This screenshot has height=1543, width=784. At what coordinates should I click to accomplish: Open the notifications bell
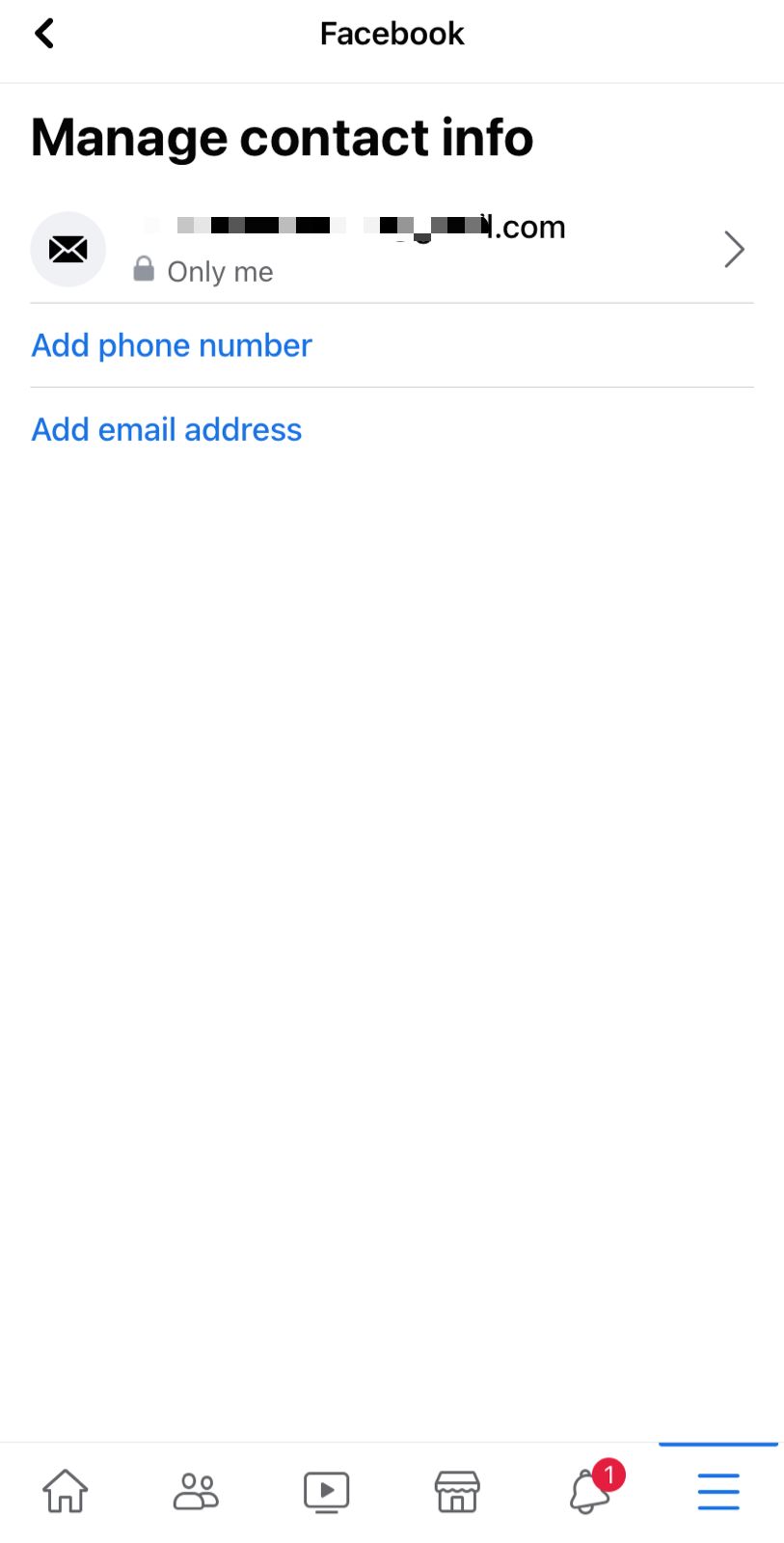click(x=591, y=1490)
